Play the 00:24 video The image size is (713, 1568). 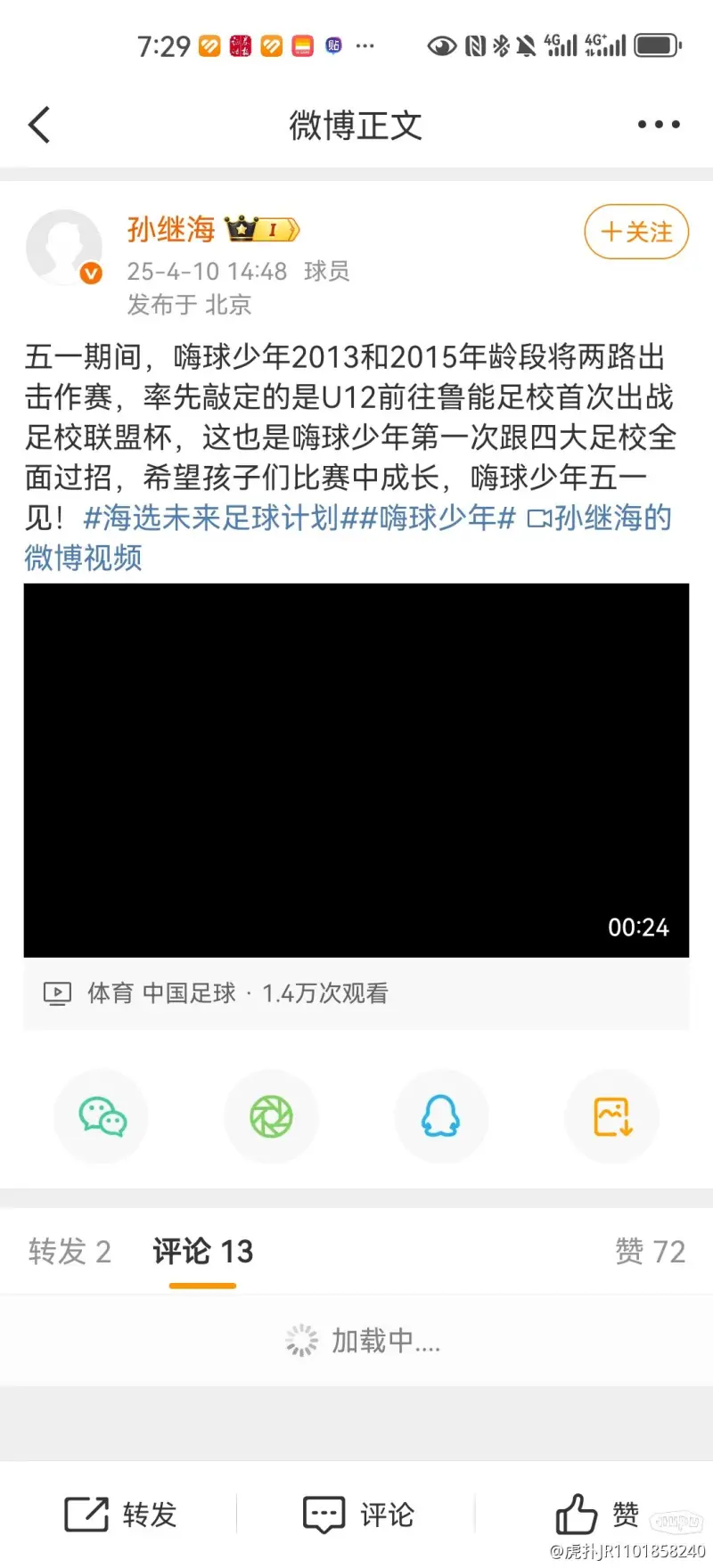coord(356,771)
